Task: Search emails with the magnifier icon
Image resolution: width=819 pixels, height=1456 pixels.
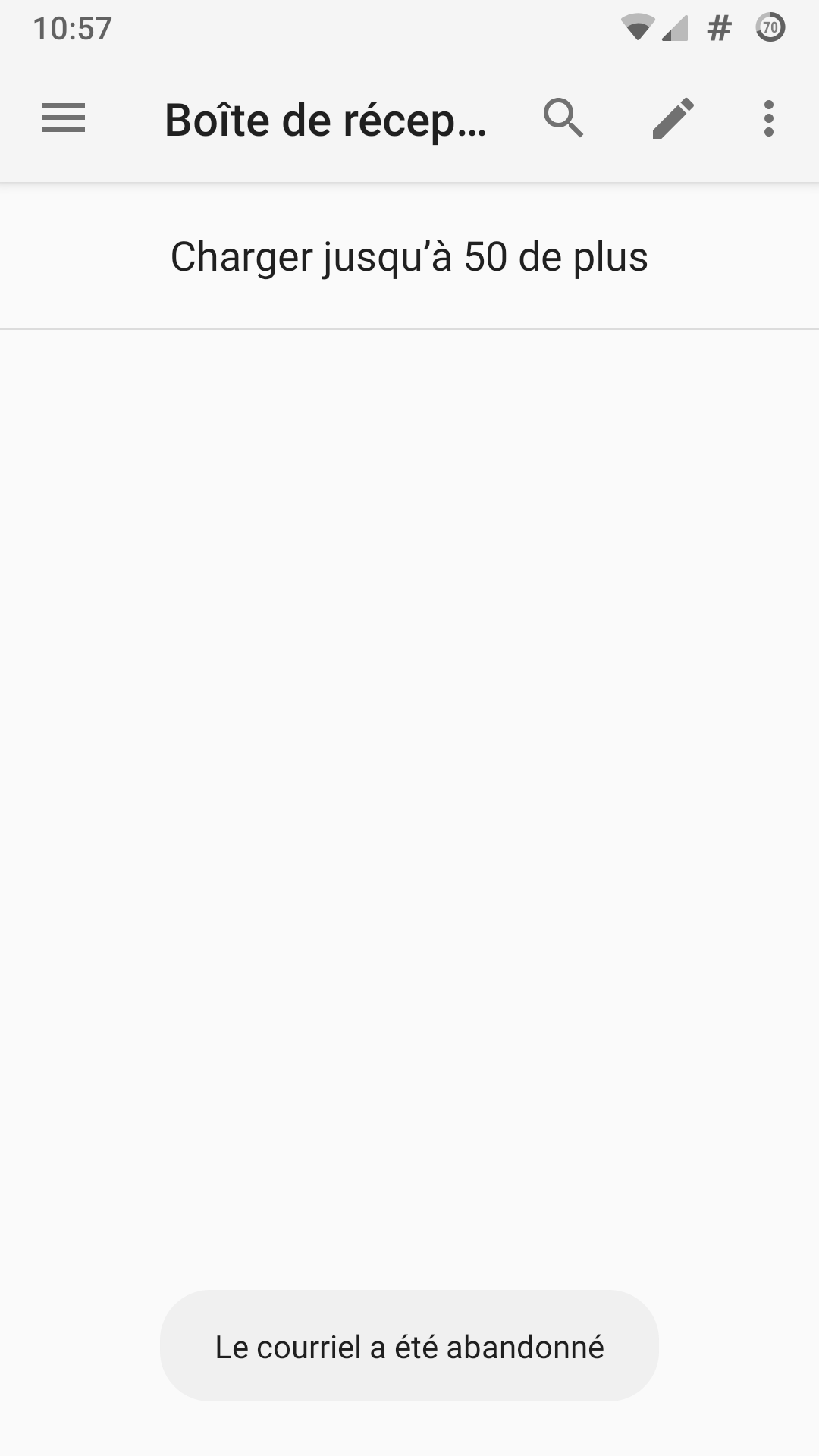Action: pyautogui.click(x=563, y=118)
